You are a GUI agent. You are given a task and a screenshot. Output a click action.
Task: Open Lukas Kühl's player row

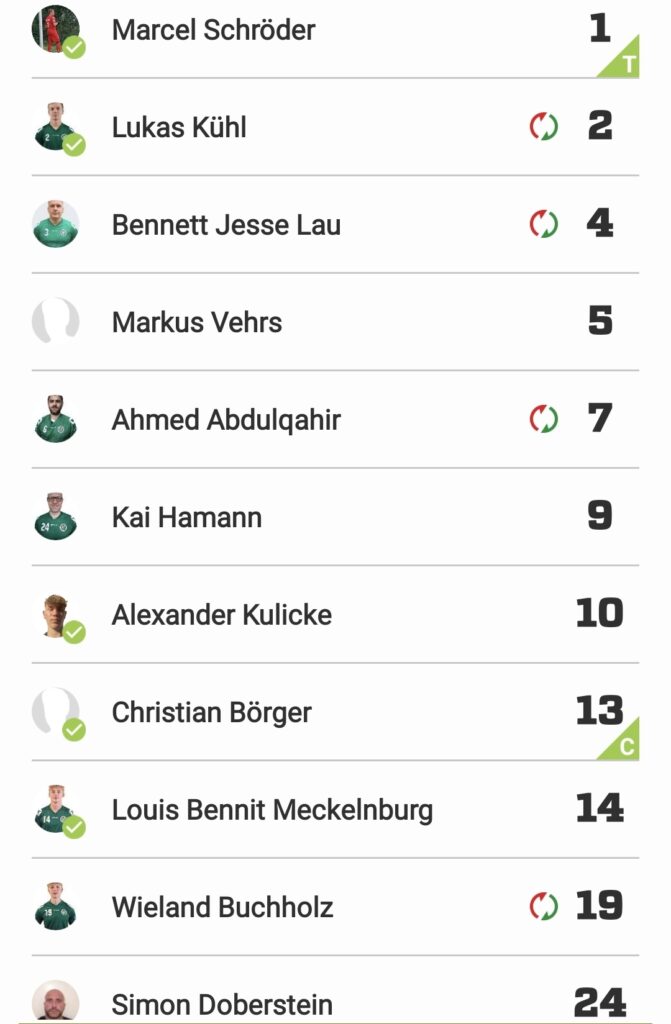click(179, 127)
